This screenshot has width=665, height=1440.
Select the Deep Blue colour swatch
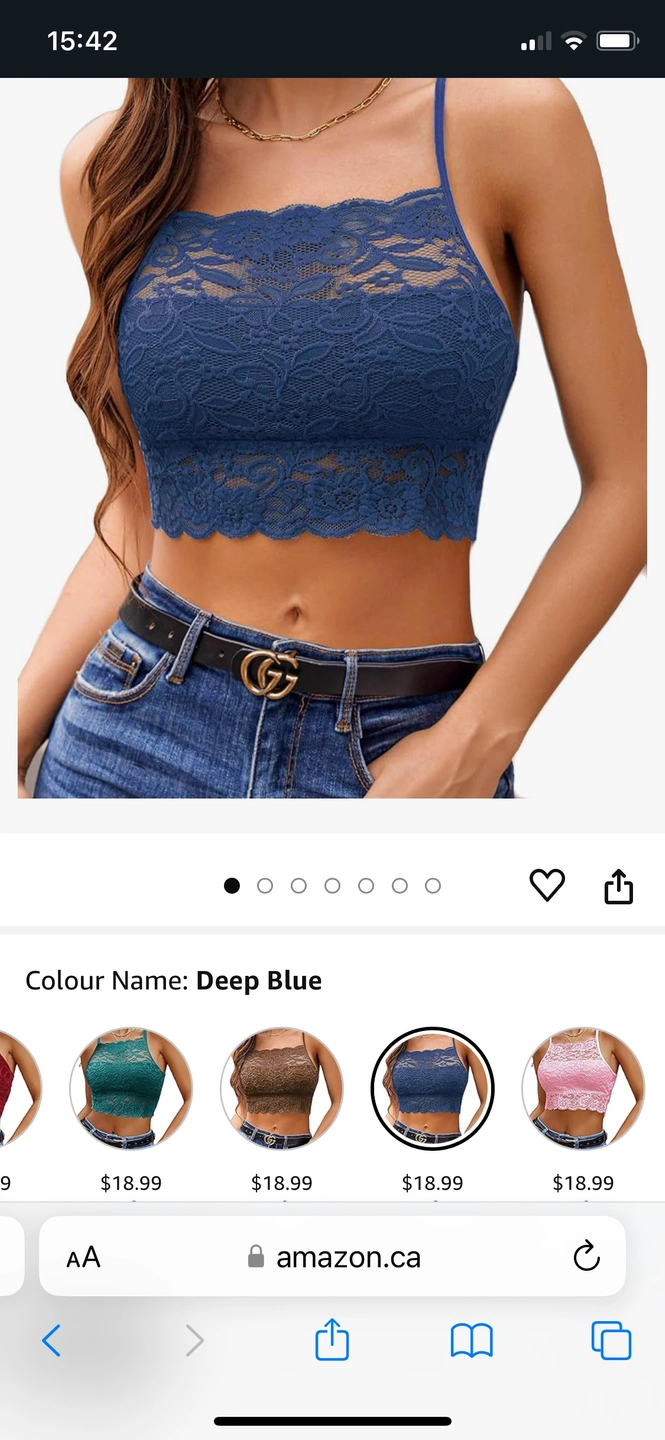pyautogui.click(x=432, y=1088)
